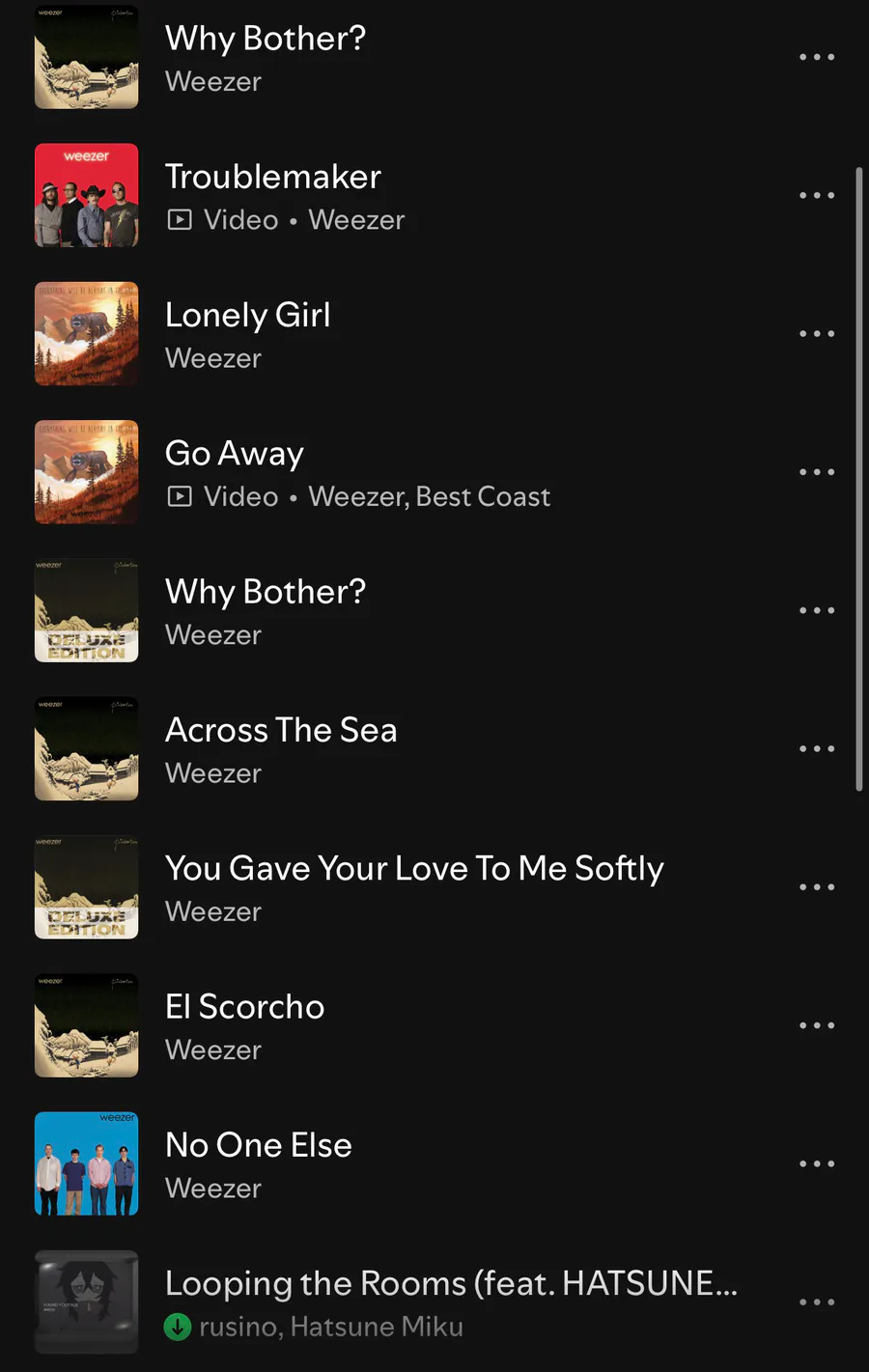Open more options for No One Else

point(817,1163)
